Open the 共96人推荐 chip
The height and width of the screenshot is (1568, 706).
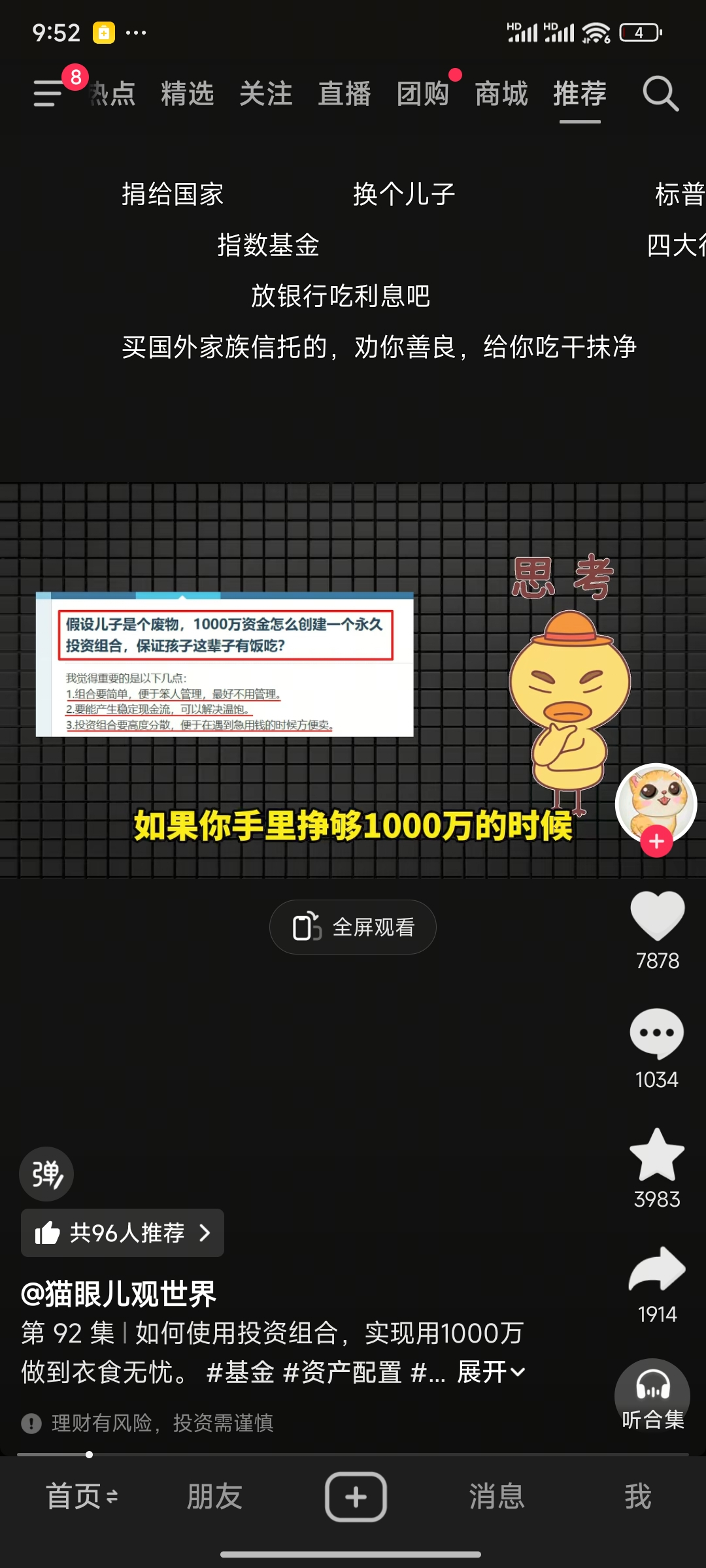(122, 1233)
